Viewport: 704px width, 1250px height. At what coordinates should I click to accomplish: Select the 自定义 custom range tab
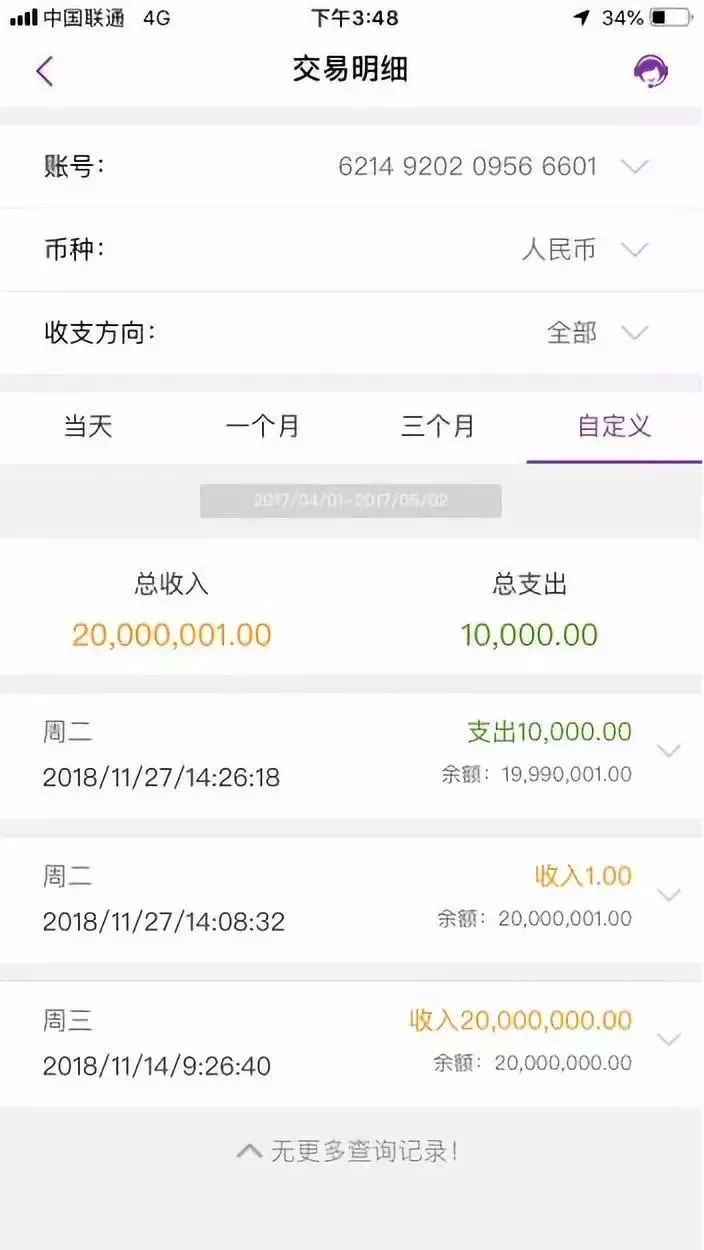614,427
